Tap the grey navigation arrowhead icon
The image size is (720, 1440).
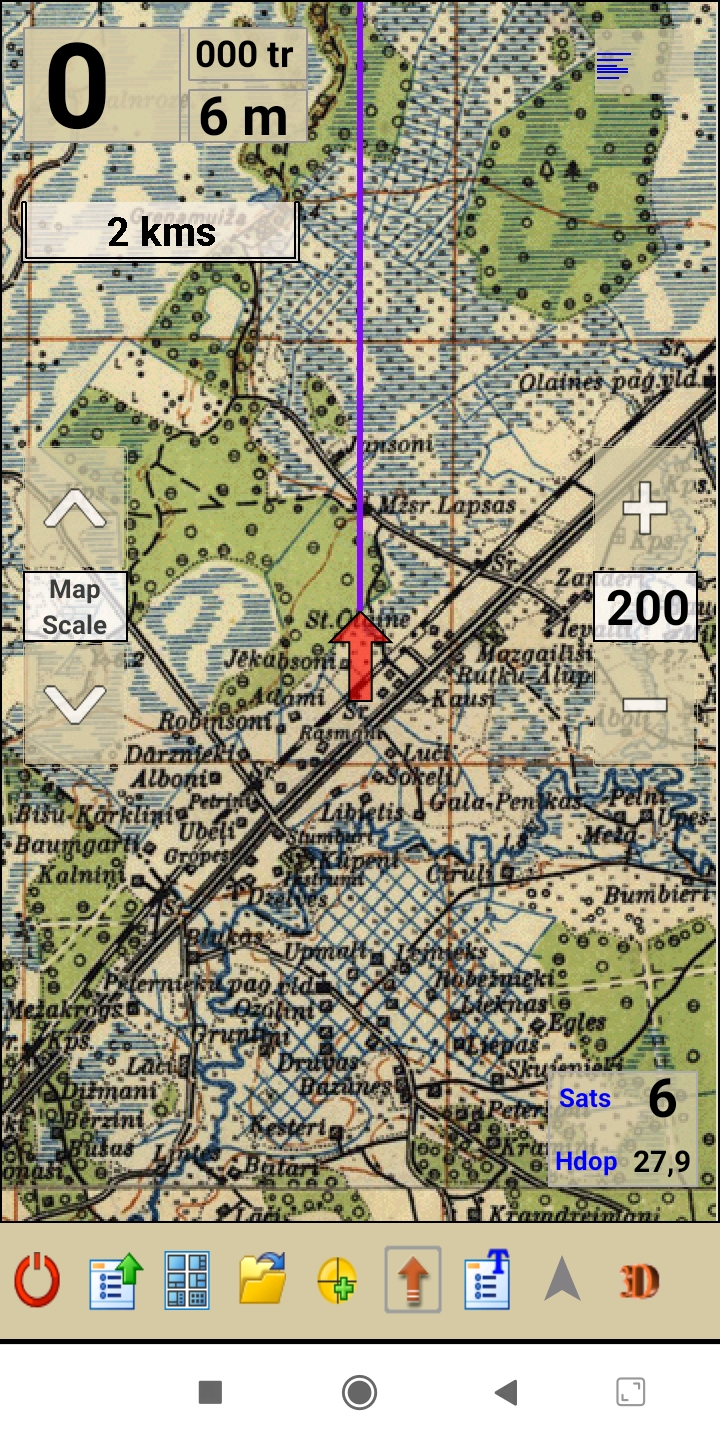click(563, 1278)
